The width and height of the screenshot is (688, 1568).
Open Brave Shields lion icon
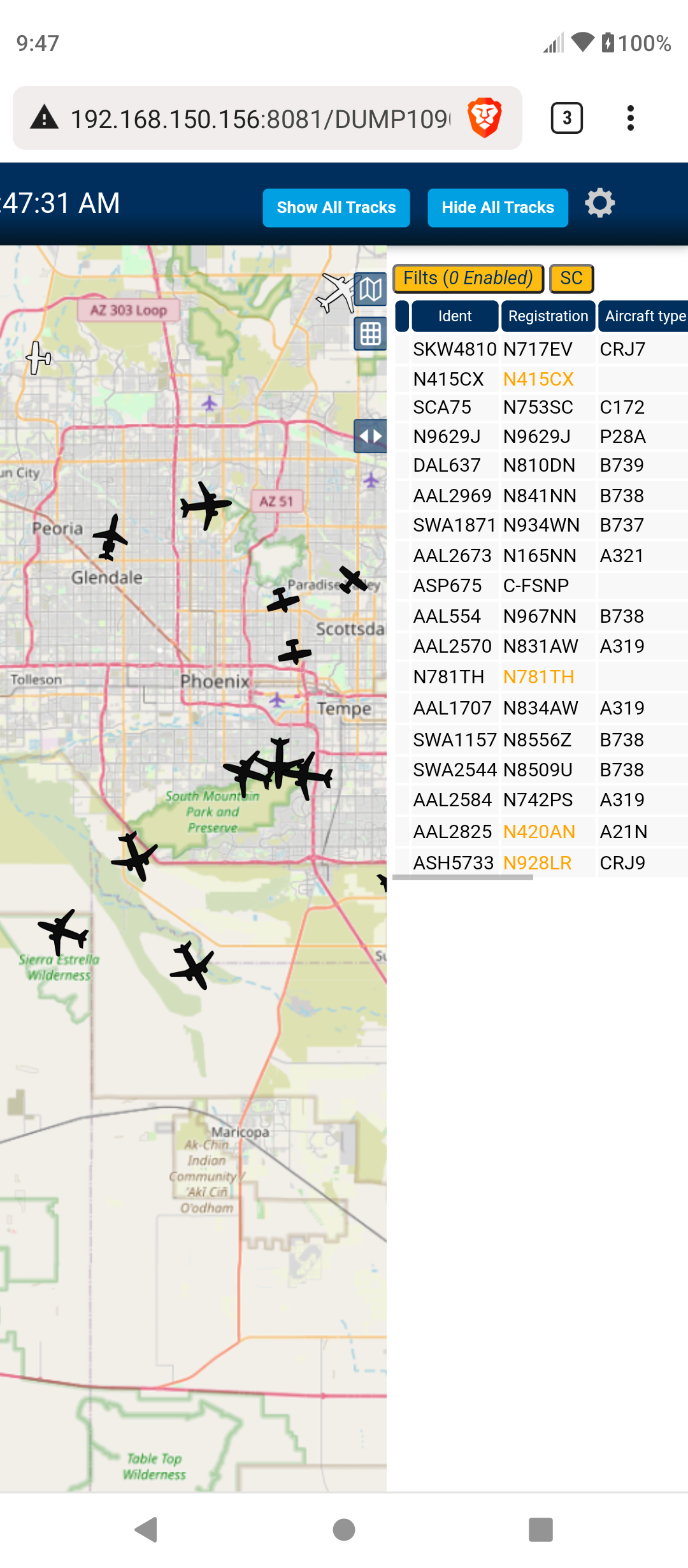[x=485, y=119]
